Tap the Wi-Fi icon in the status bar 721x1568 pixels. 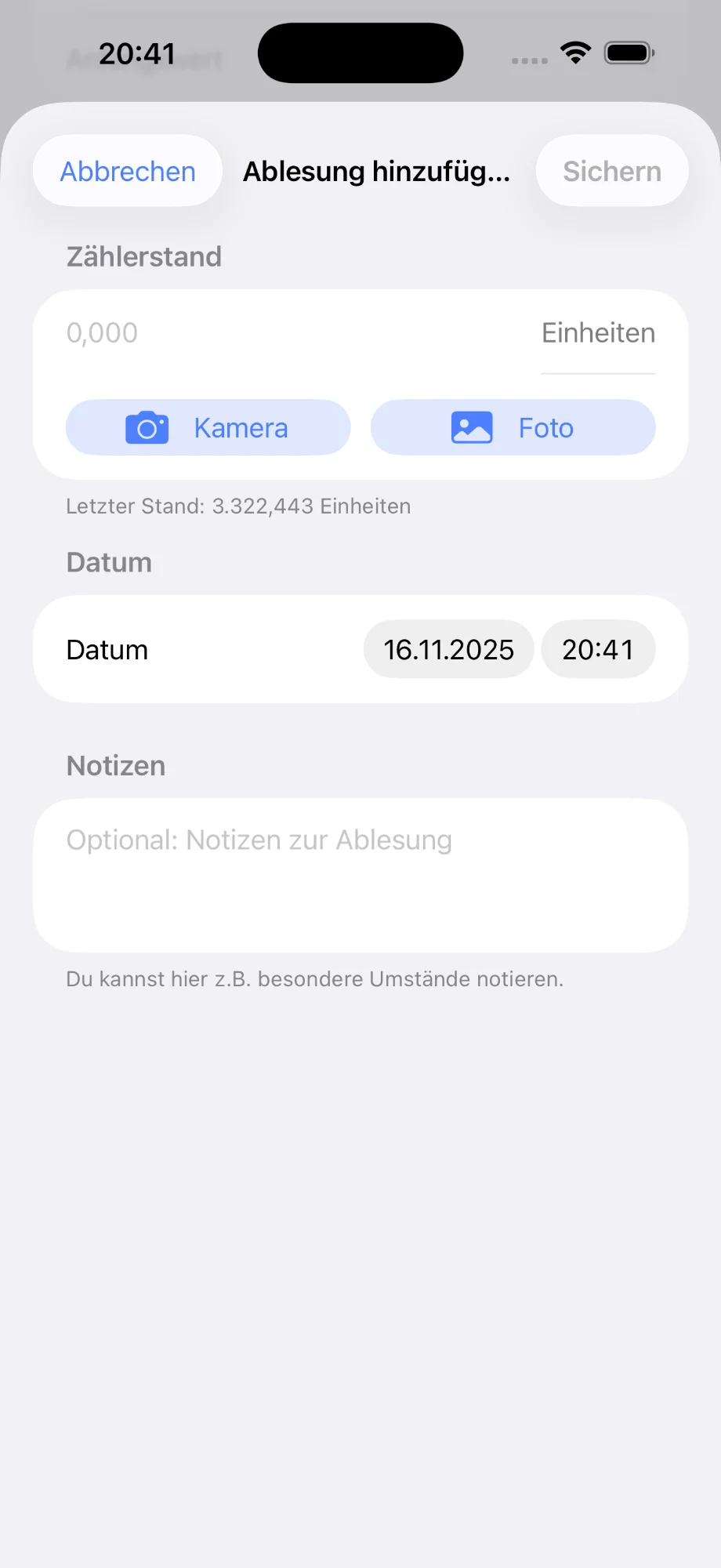tap(574, 53)
